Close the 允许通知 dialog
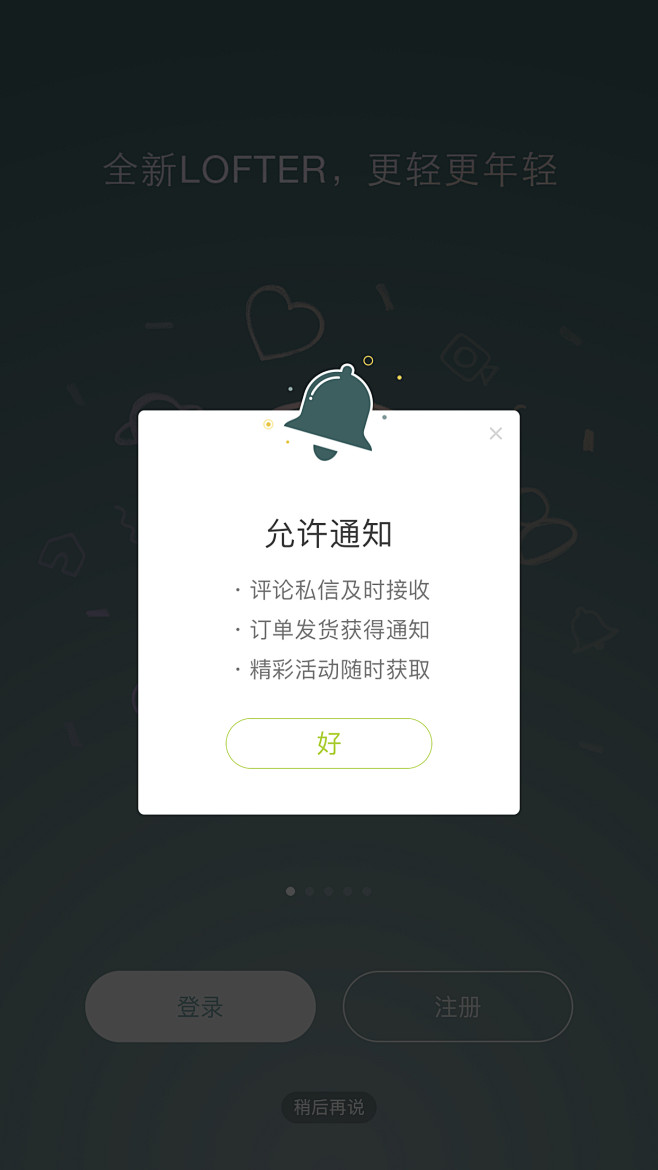This screenshot has width=658, height=1170. pos(495,433)
